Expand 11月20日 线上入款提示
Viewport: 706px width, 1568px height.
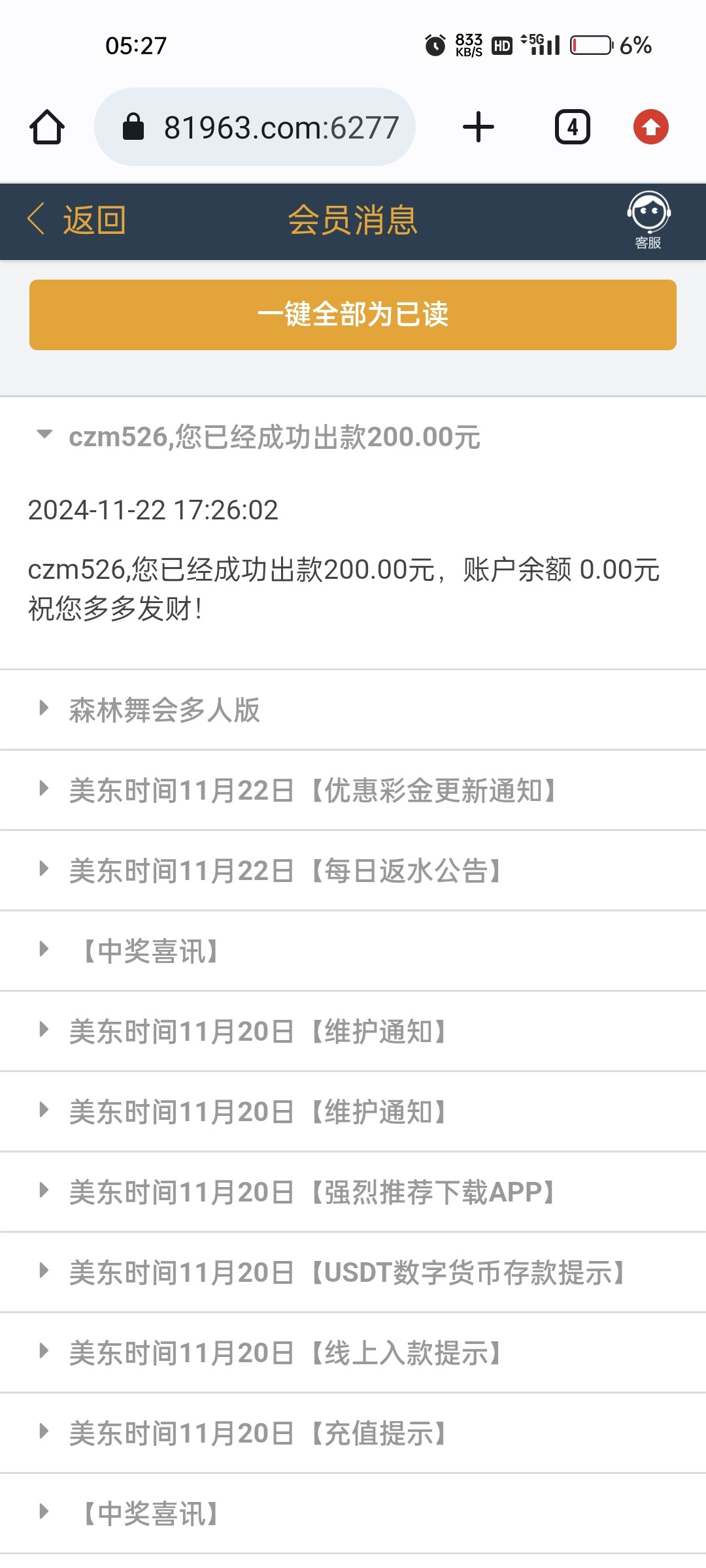pos(353,1353)
